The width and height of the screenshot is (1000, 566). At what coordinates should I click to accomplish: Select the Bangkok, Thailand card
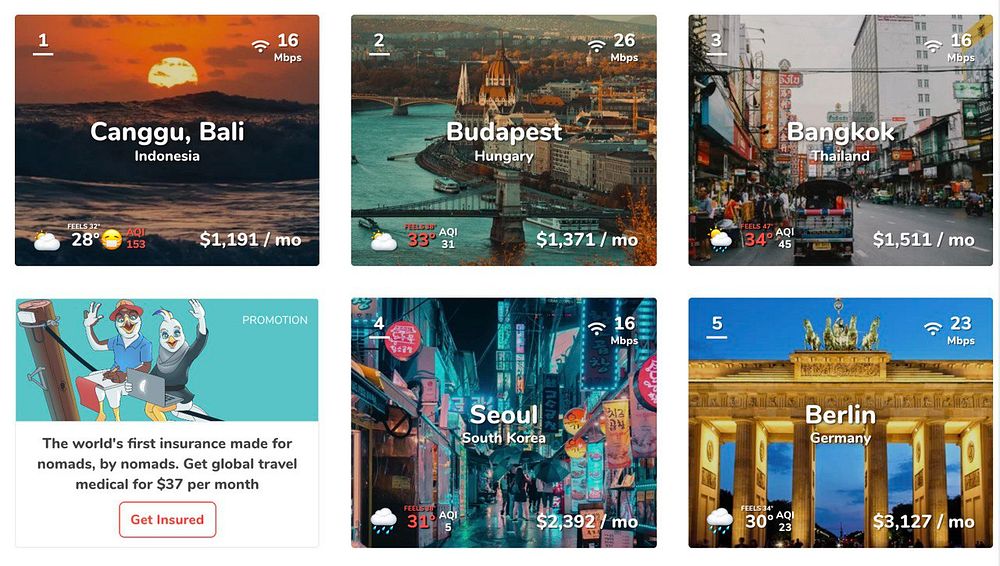(x=840, y=140)
